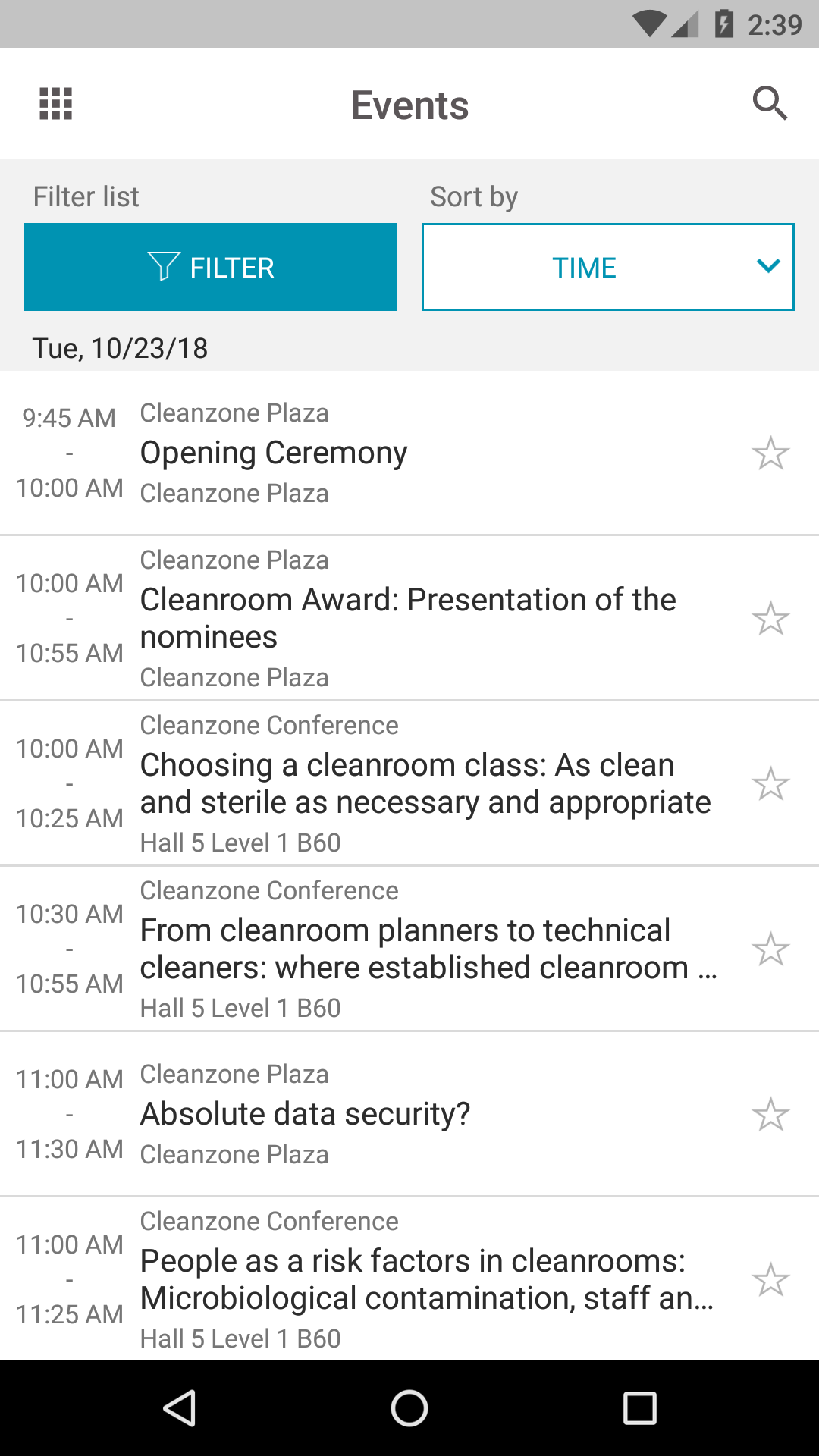Click the funnel icon inside the Filter button
This screenshot has height=1456, width=819.
[x=165, y=266]
